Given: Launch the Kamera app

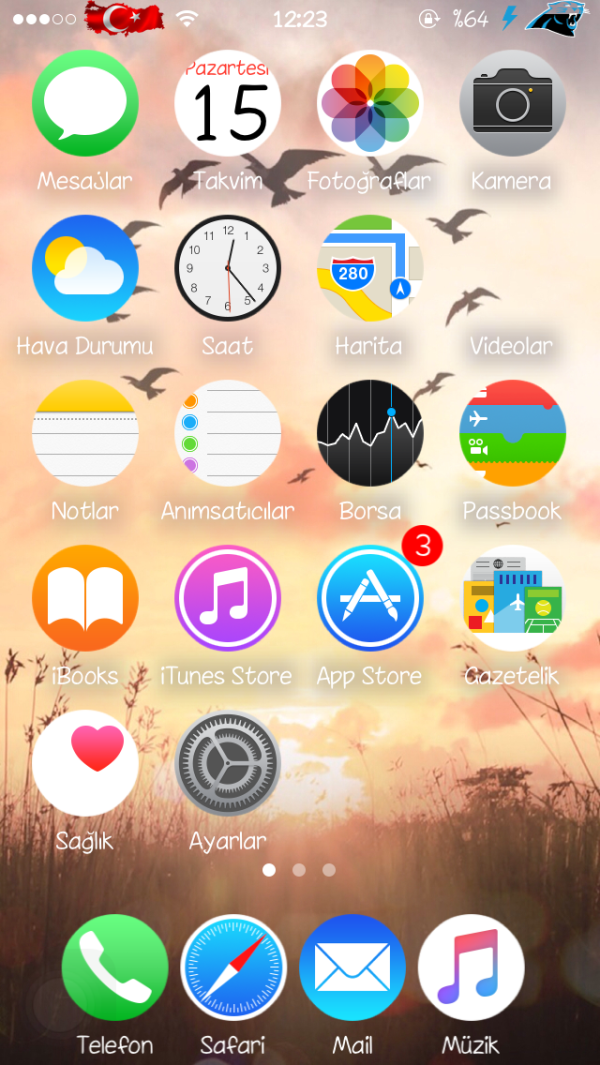Looking at the screenshot, I should tap(512, 103).
